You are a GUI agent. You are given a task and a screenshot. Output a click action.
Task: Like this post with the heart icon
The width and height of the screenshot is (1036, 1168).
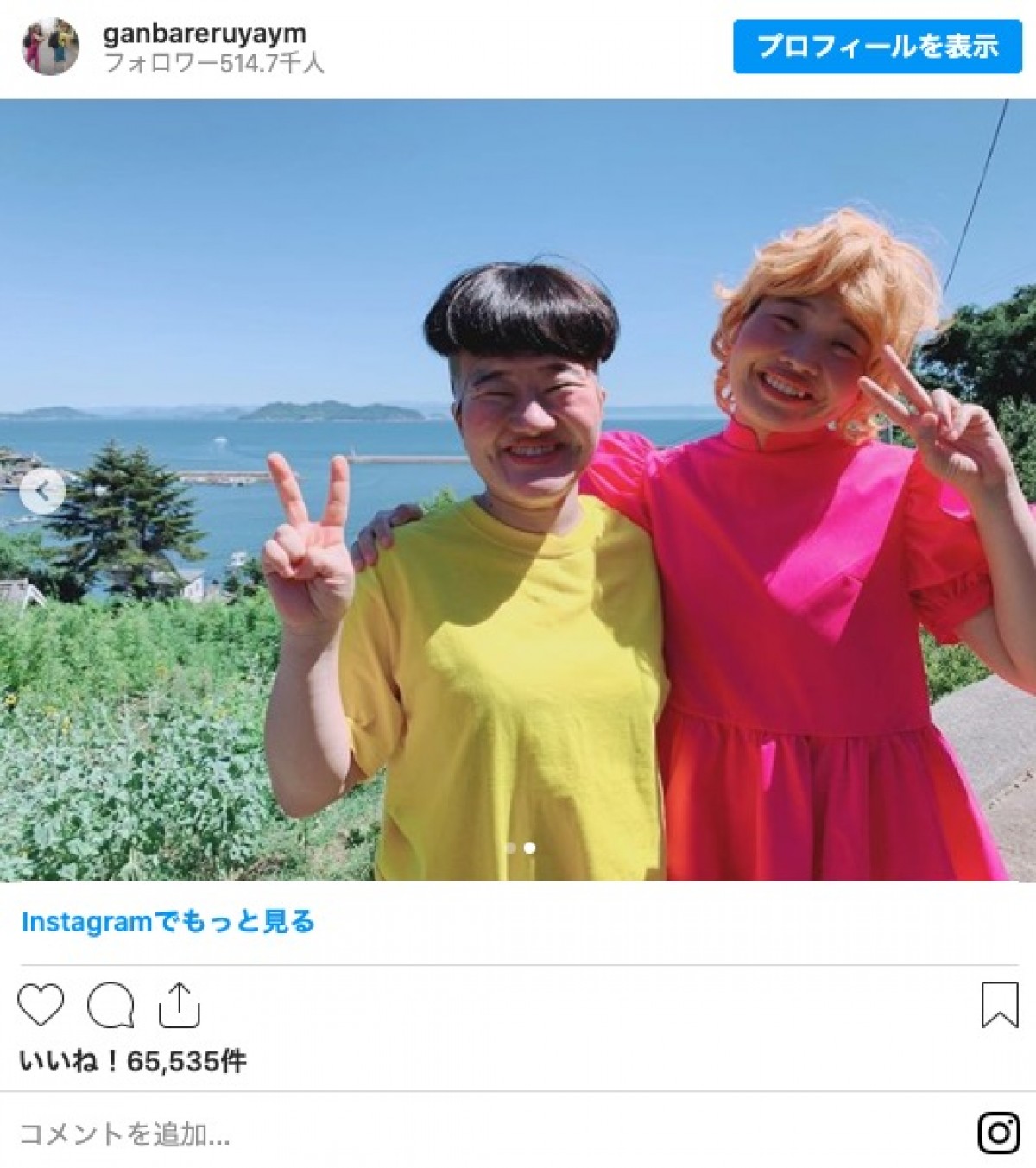pyautogui.click(x=41, y=1005)
